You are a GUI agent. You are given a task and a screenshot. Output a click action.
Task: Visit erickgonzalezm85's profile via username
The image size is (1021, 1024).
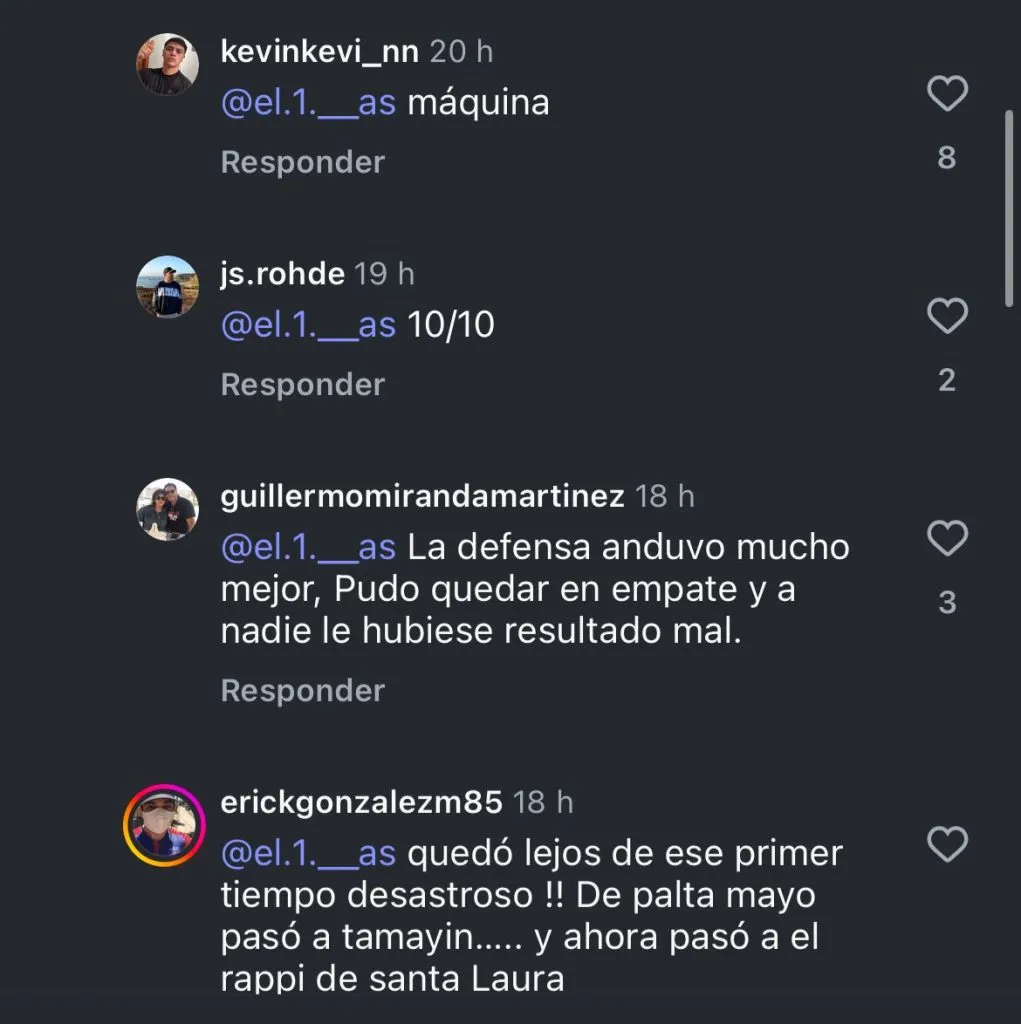[x=361, y=802]
